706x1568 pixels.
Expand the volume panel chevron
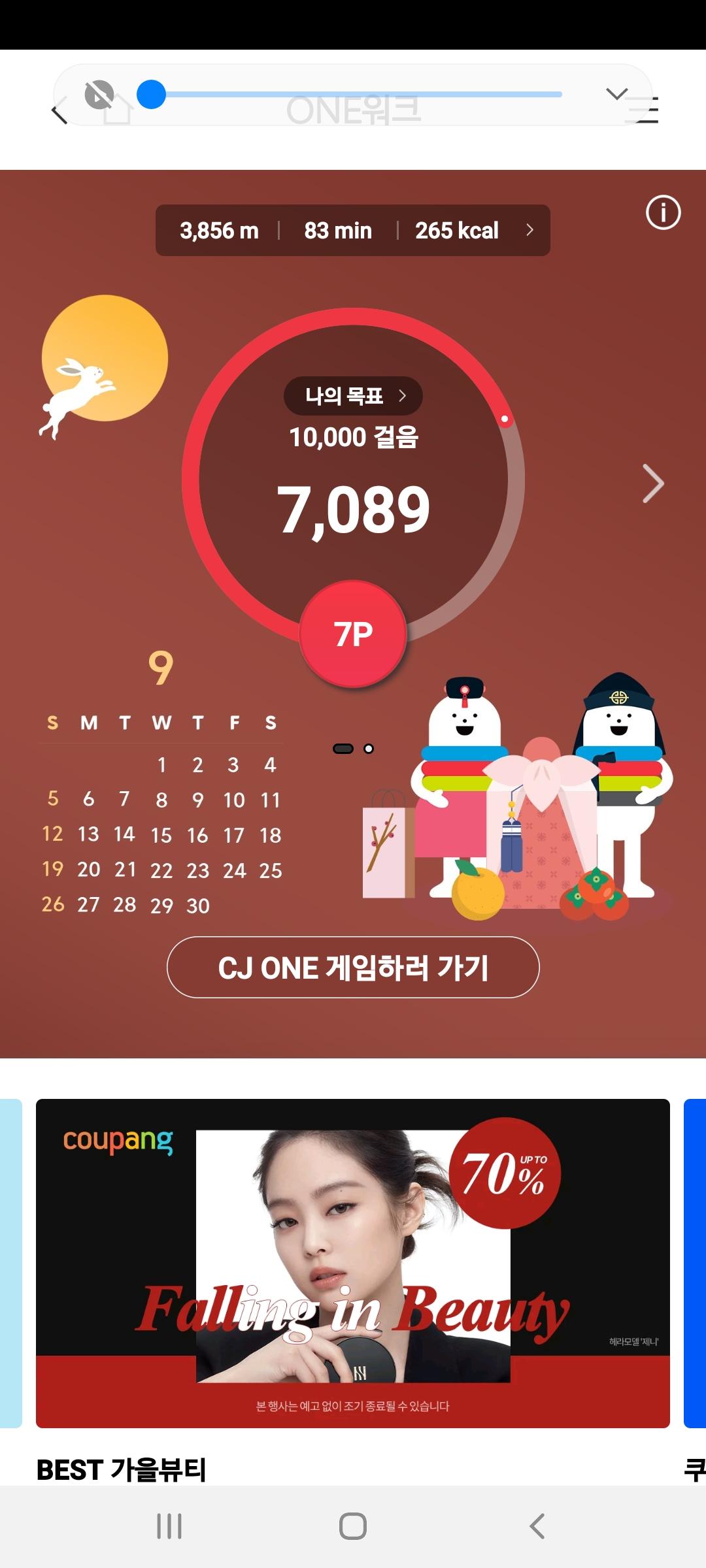point(616,94)
